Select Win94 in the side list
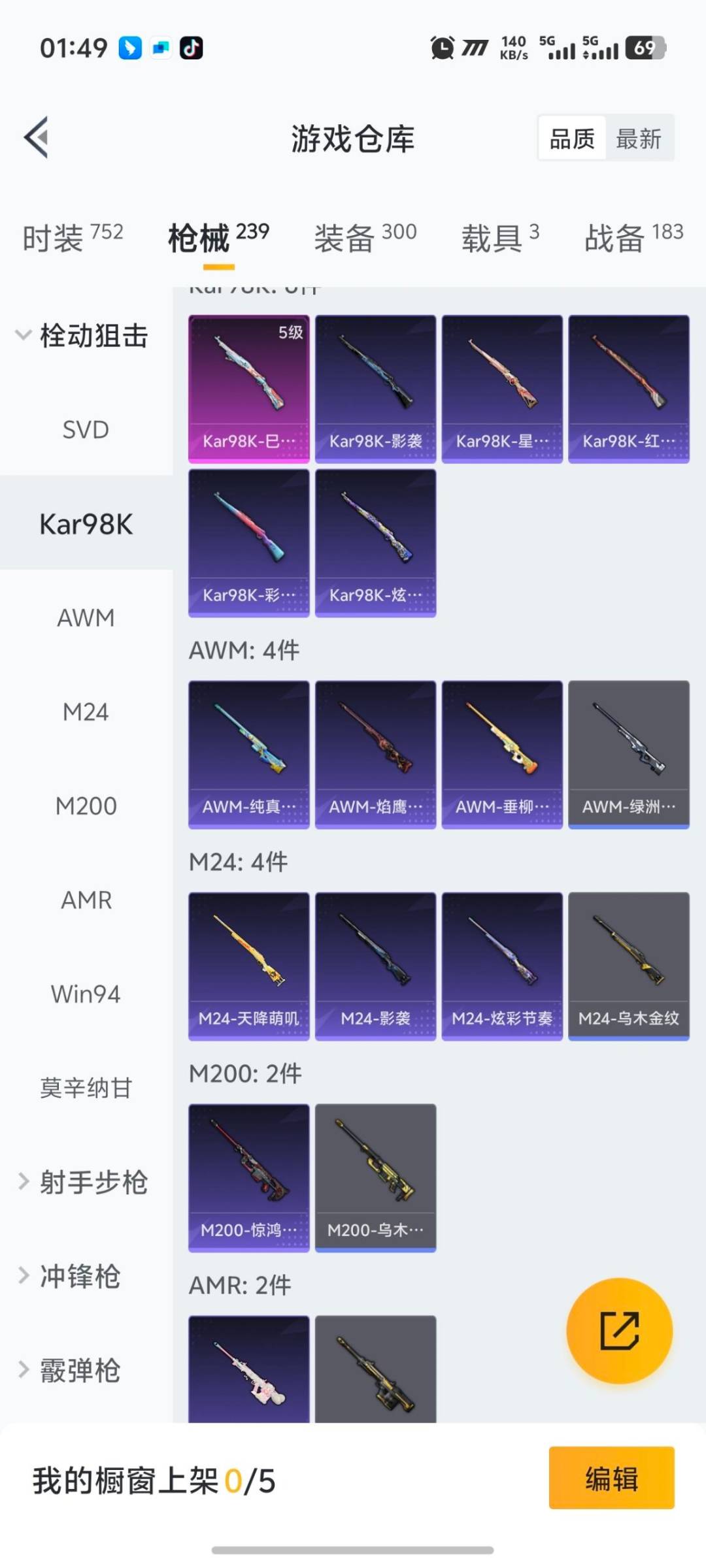This screenshot has width=706, height=1568. click(86, 994)
